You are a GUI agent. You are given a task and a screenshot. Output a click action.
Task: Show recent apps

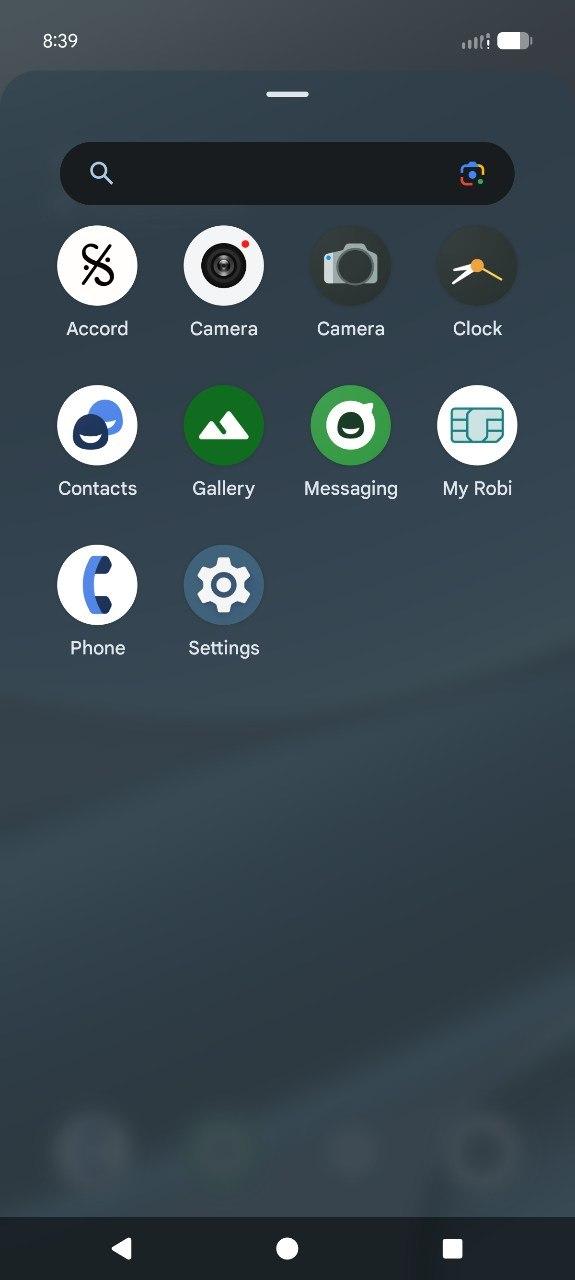tap(452, 1248)
